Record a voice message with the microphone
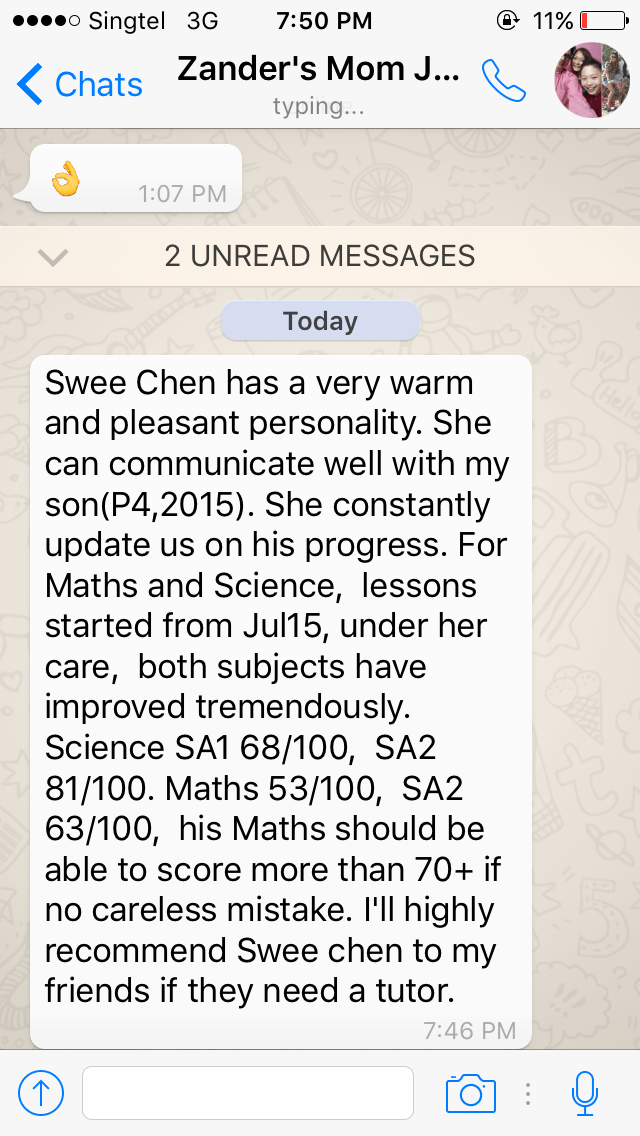Image resolution: width=640 pixels, height=1136 pixels. [x=585, y=1093]
